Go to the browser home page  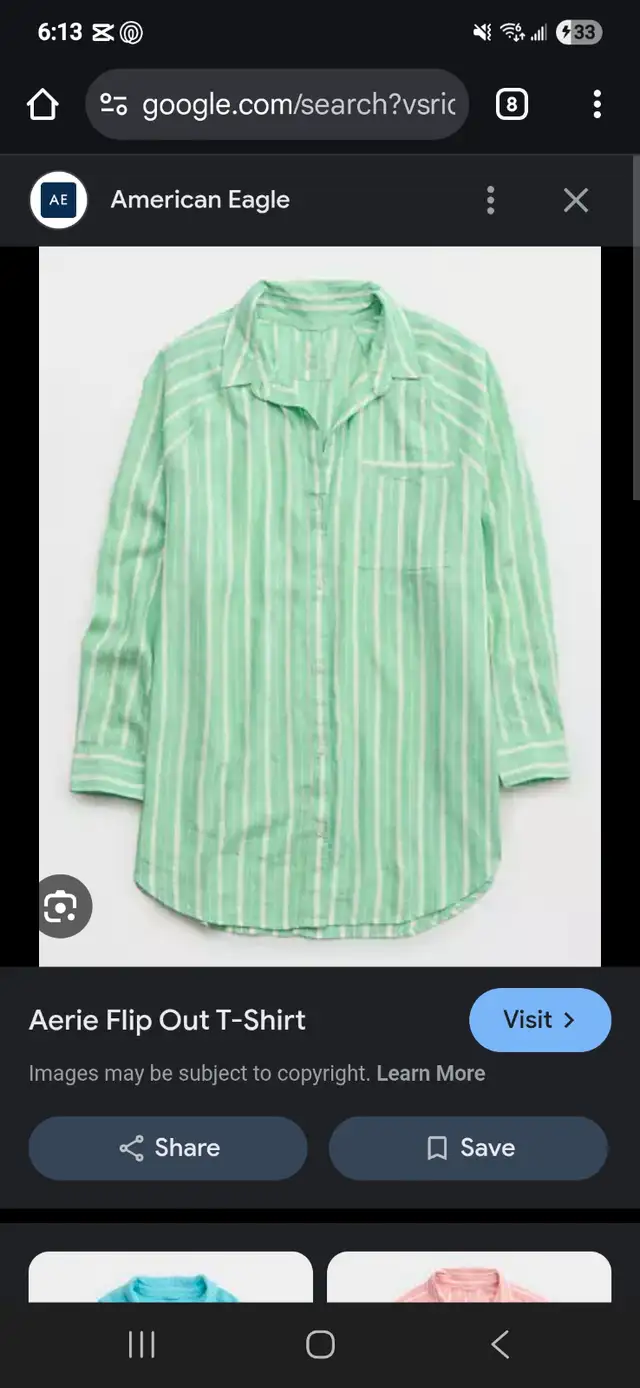click(43, 104)
